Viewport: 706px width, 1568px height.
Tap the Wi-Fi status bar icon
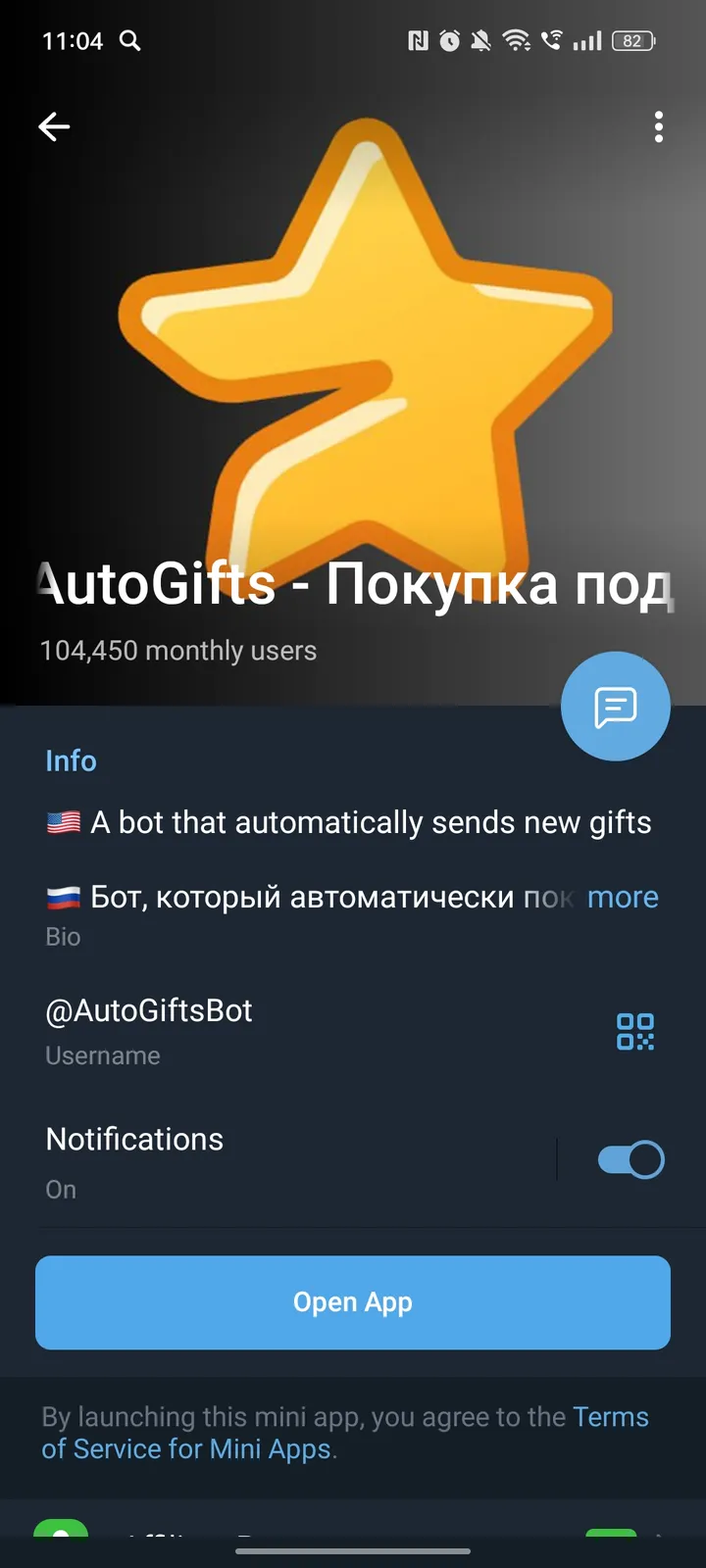(518, 40)
